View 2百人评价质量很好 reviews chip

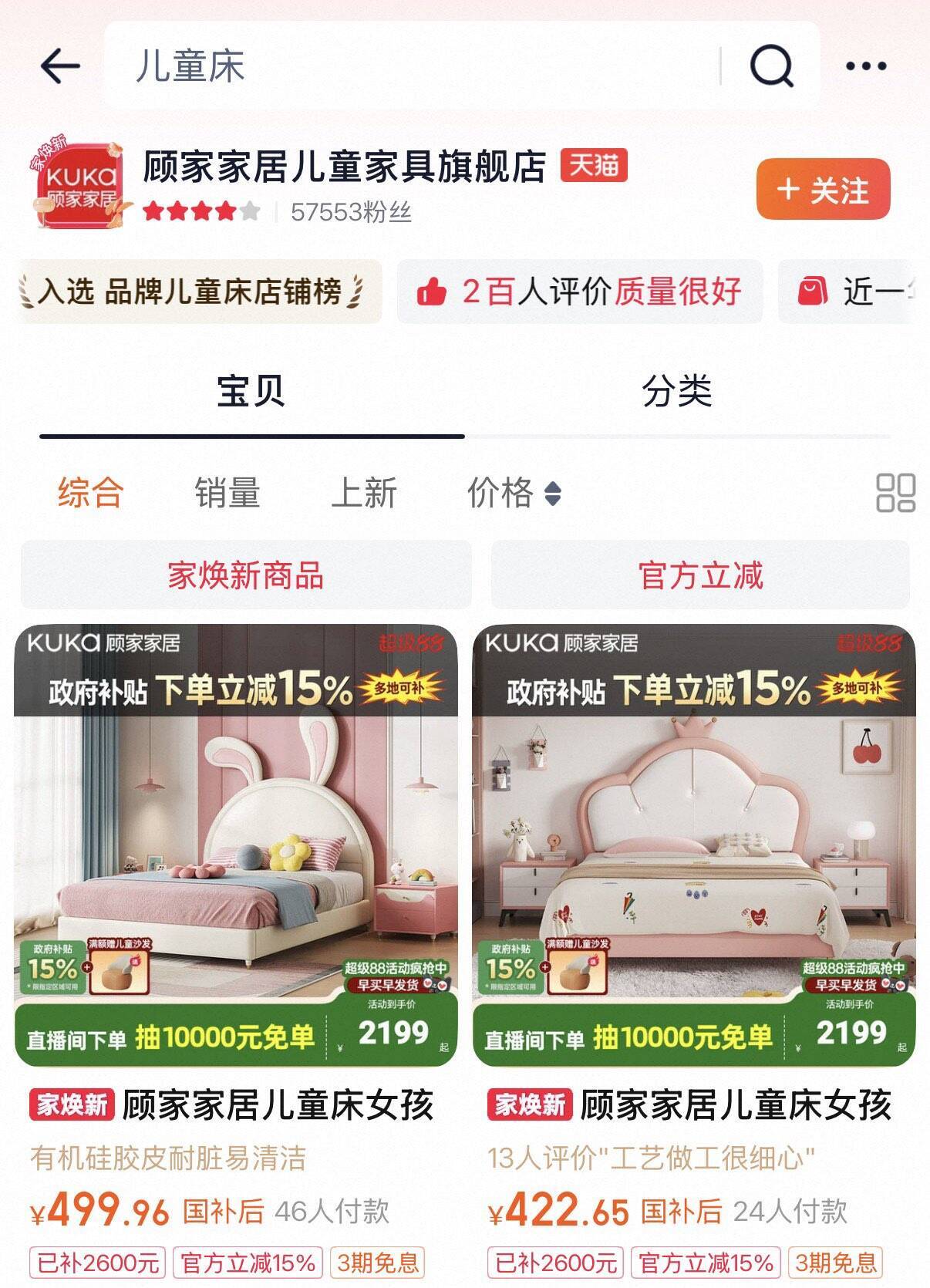(580, 292)
